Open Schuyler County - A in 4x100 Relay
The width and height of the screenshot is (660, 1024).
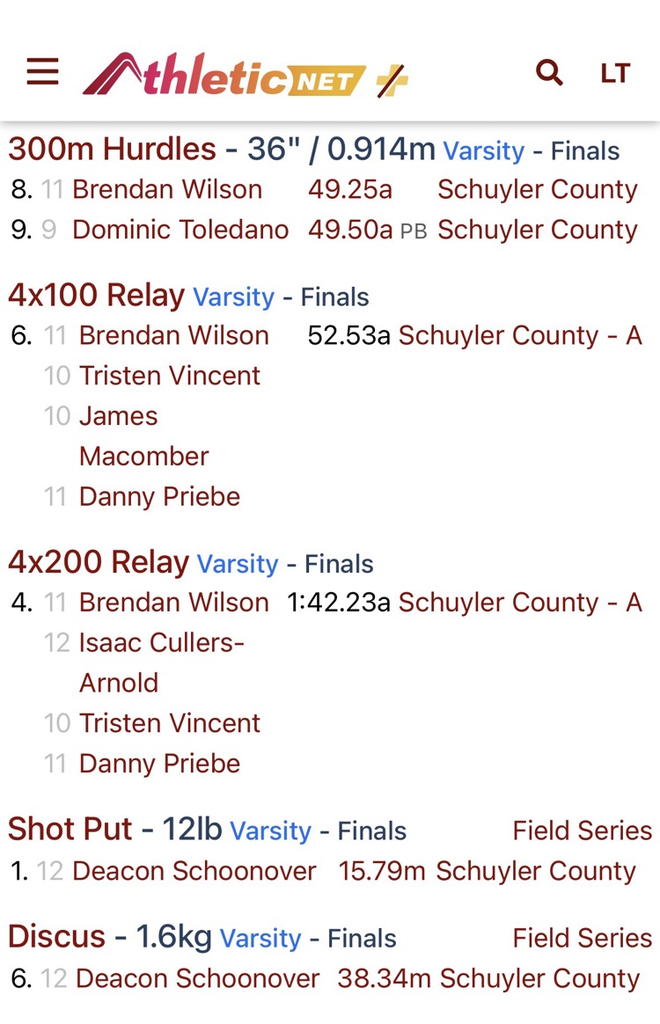pos(519,336)
